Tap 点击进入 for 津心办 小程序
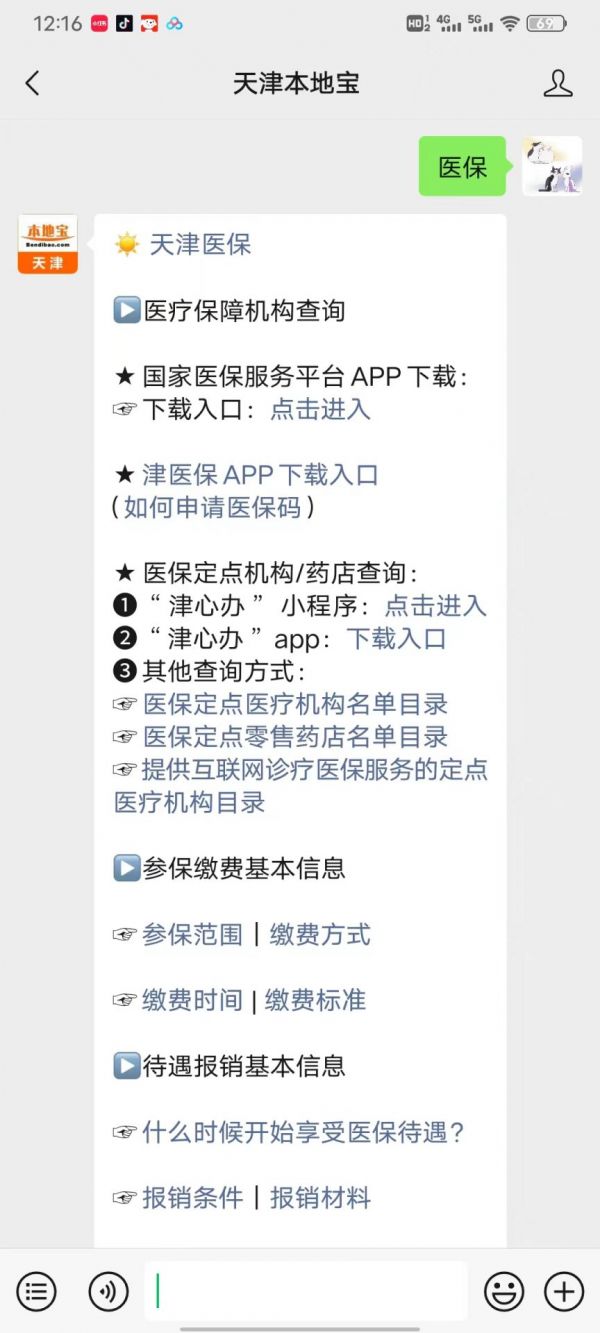Screen dimensions: 600x1333 (435, 606)
